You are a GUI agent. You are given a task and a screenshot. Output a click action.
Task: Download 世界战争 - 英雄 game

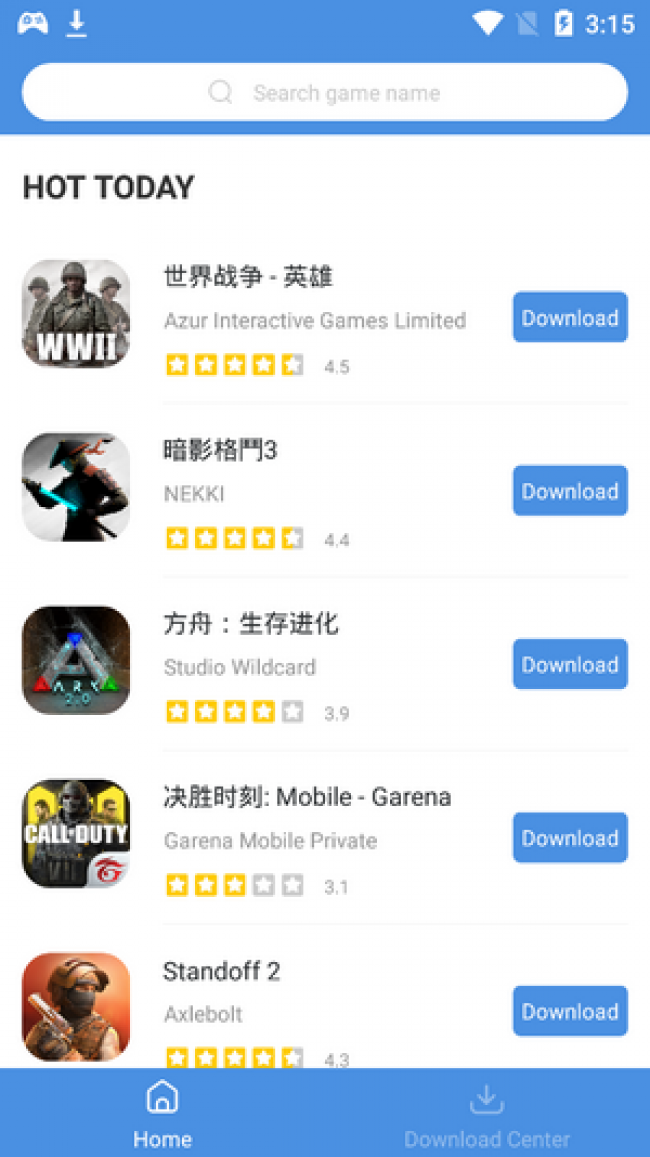570,318
